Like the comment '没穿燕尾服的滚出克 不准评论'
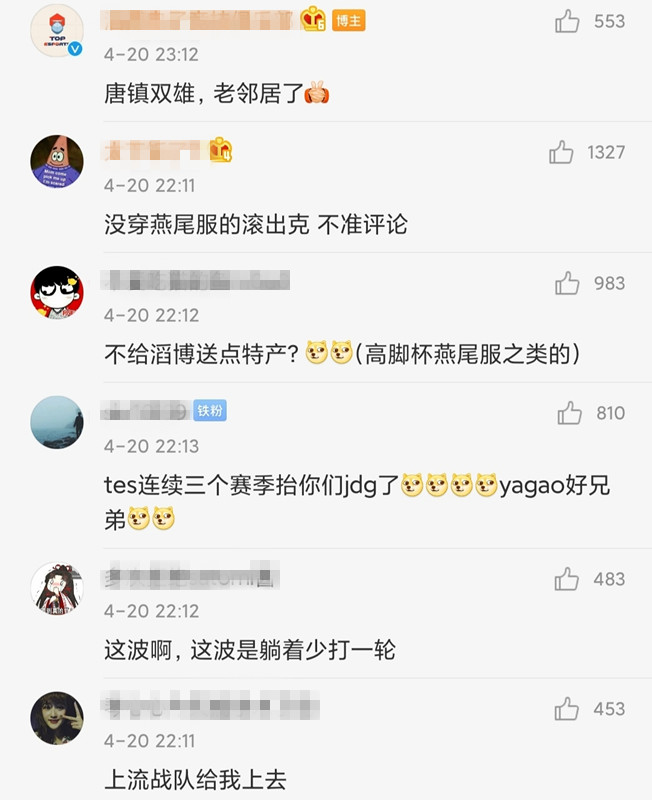652x800 pixels. tap(561, 153)
